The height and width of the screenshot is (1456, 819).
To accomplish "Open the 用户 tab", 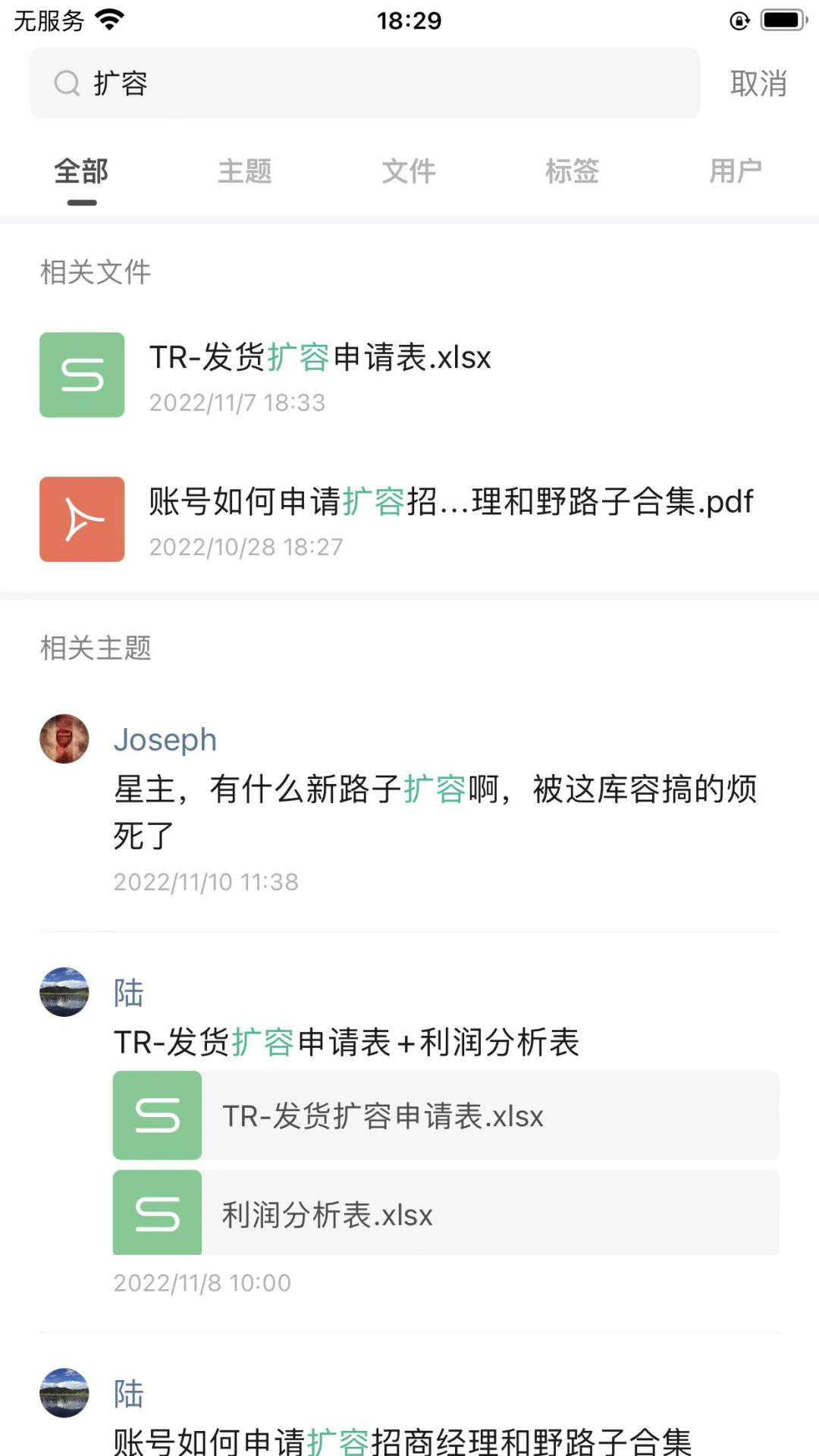I will tap(735, 171).
